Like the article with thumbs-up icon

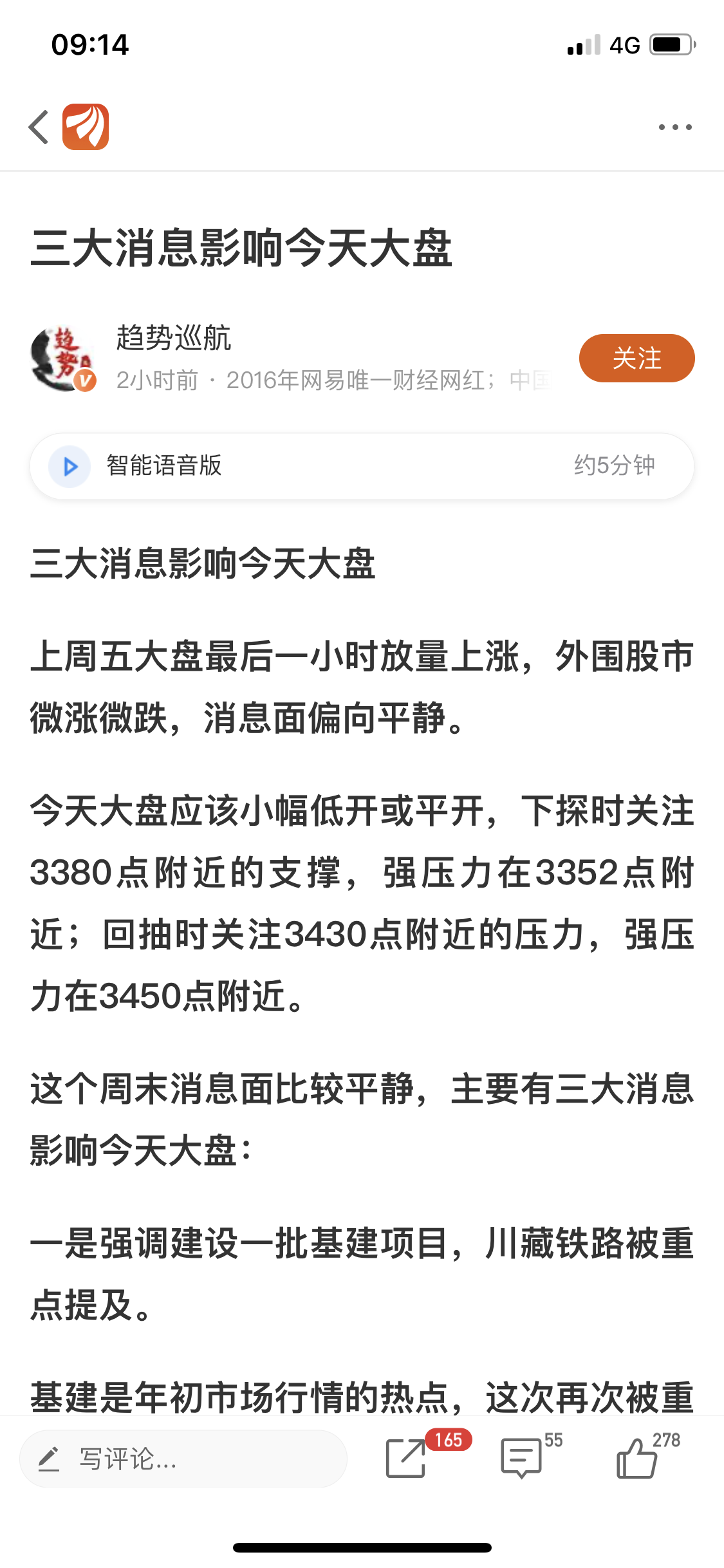pos(637,1458)
